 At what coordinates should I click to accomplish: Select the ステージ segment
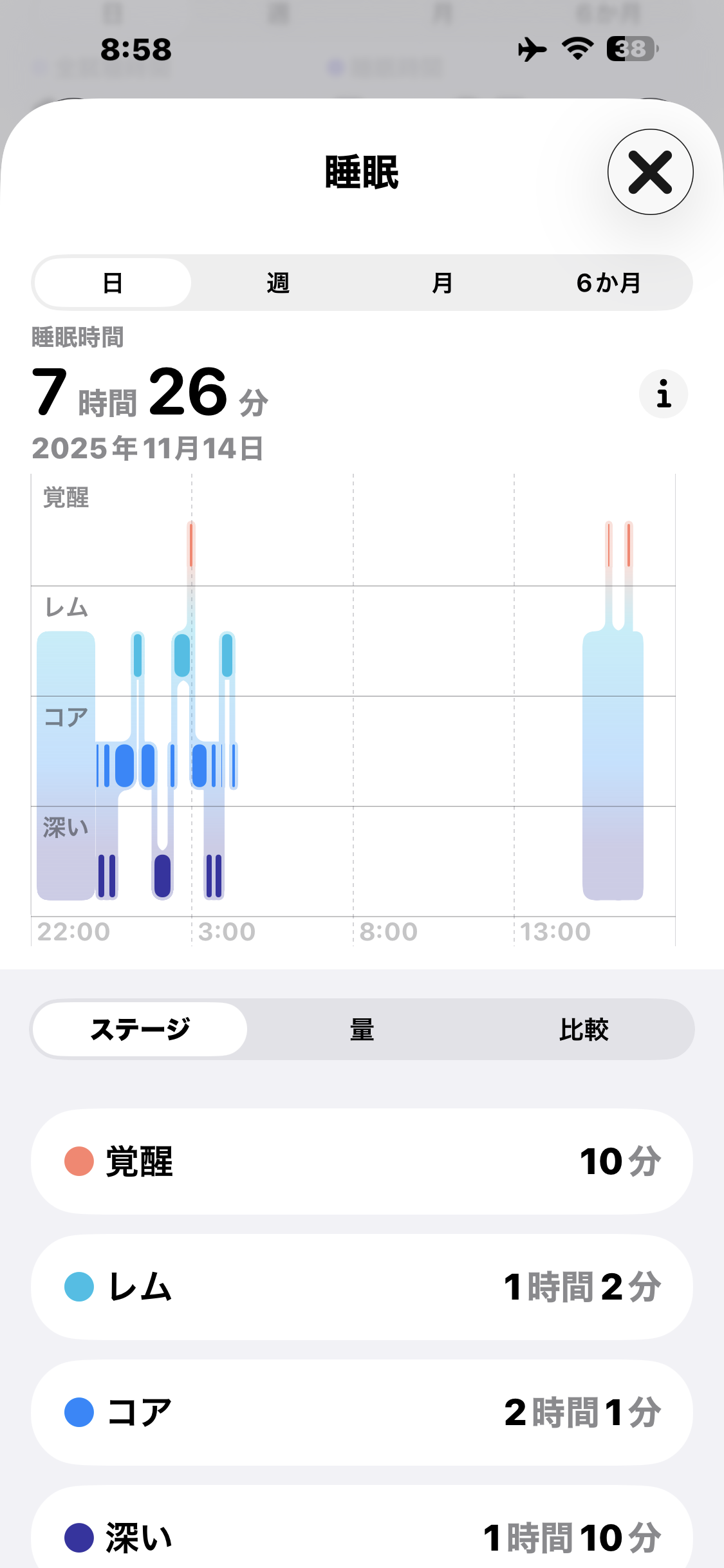click(x=140, y=1029)
